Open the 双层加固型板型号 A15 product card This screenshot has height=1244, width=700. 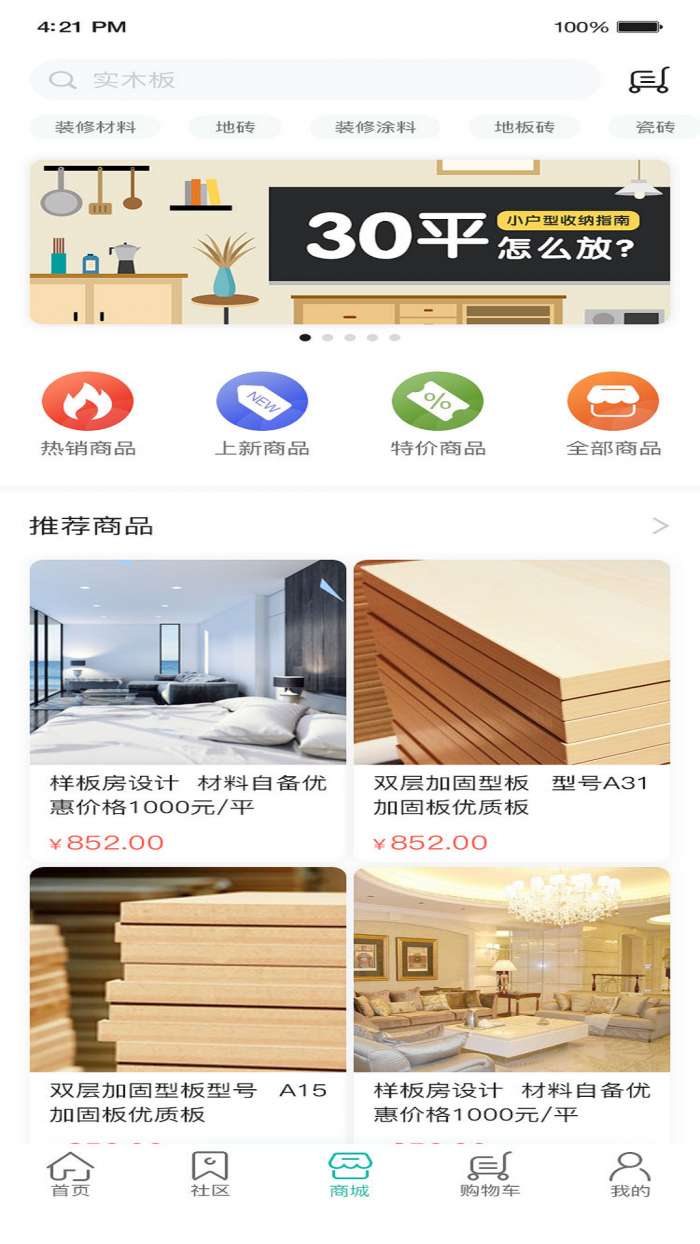(x=188, y=1000)
